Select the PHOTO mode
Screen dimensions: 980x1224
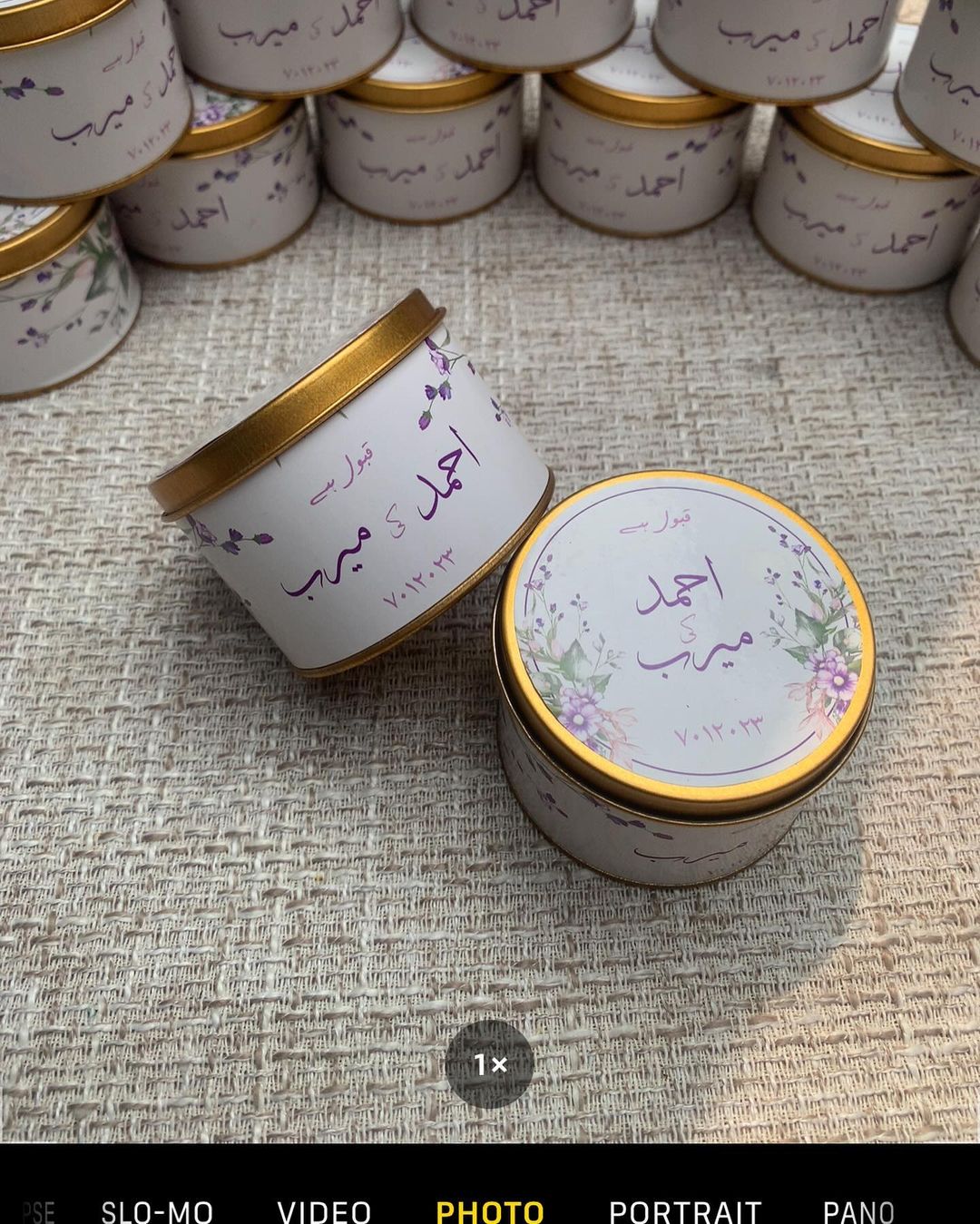click(490, 1211)
